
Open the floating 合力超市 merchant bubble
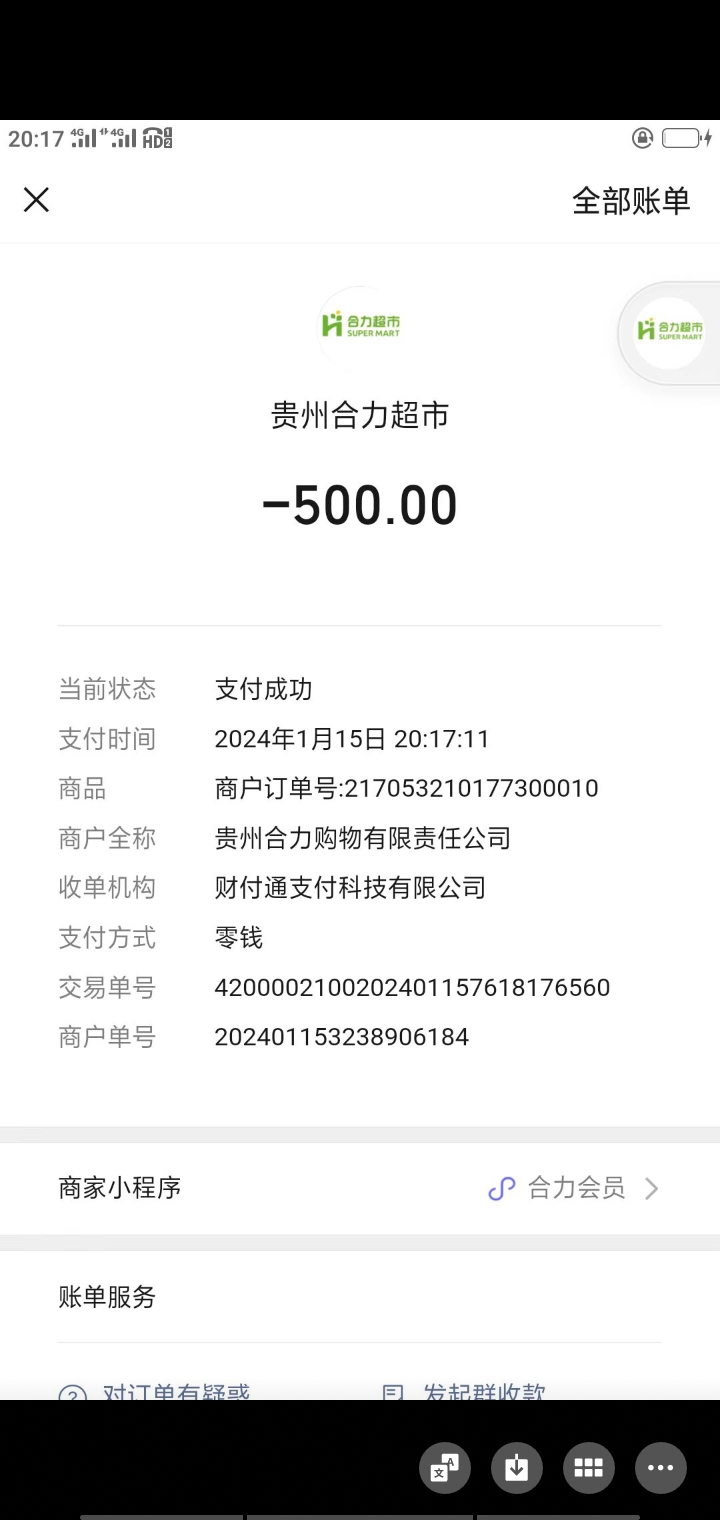[670, 331]
